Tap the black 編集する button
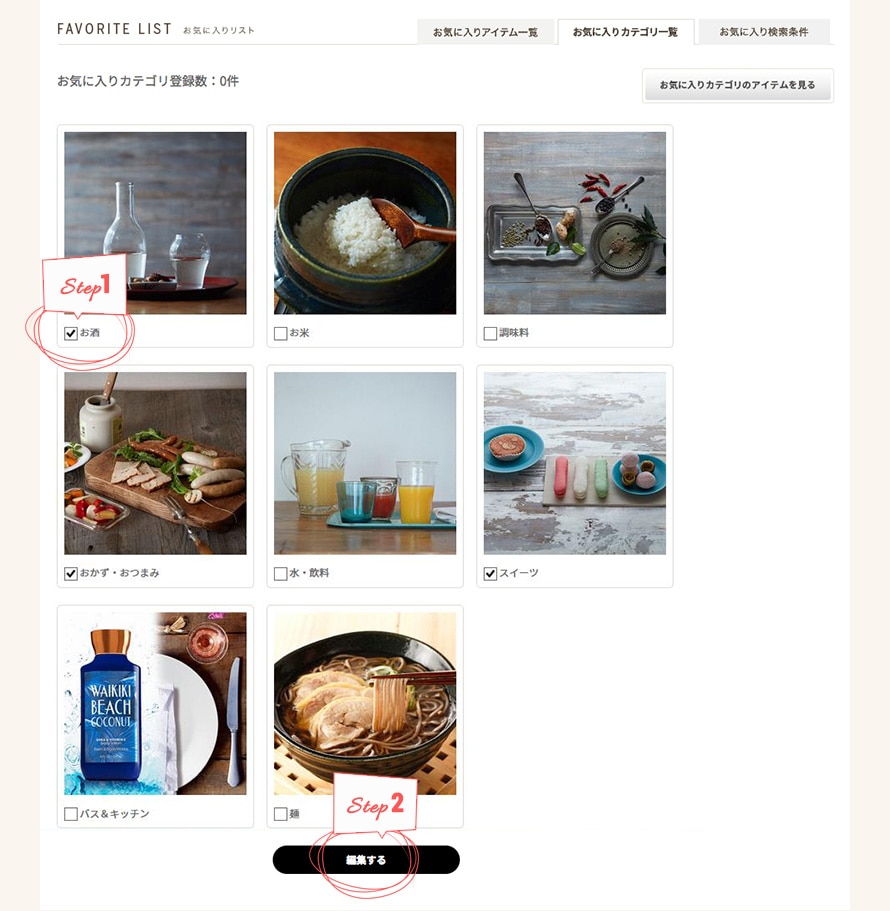Viewport: 890px width, 911px height. pos(366,860)
